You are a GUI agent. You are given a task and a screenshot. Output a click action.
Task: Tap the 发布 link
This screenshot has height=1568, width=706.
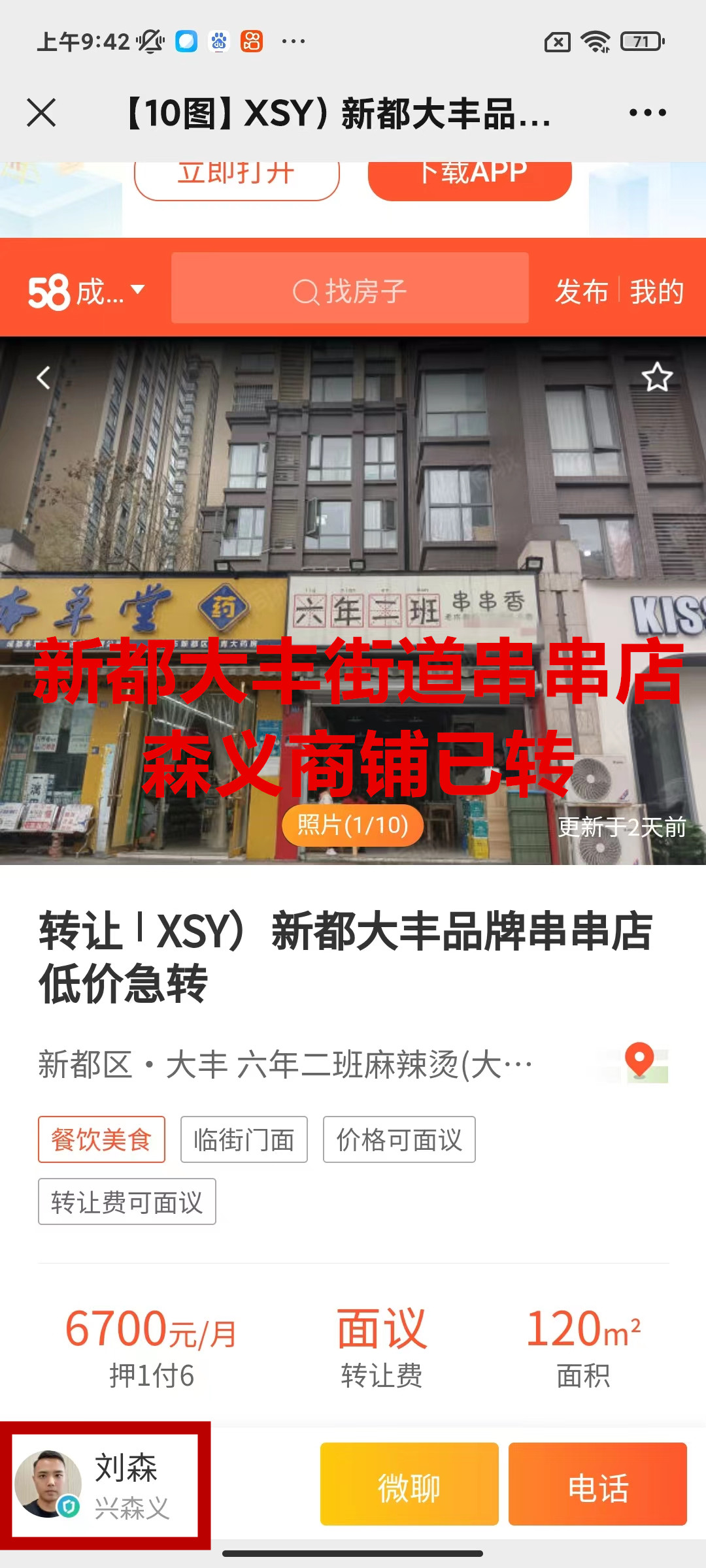click(x=581, y=291)
